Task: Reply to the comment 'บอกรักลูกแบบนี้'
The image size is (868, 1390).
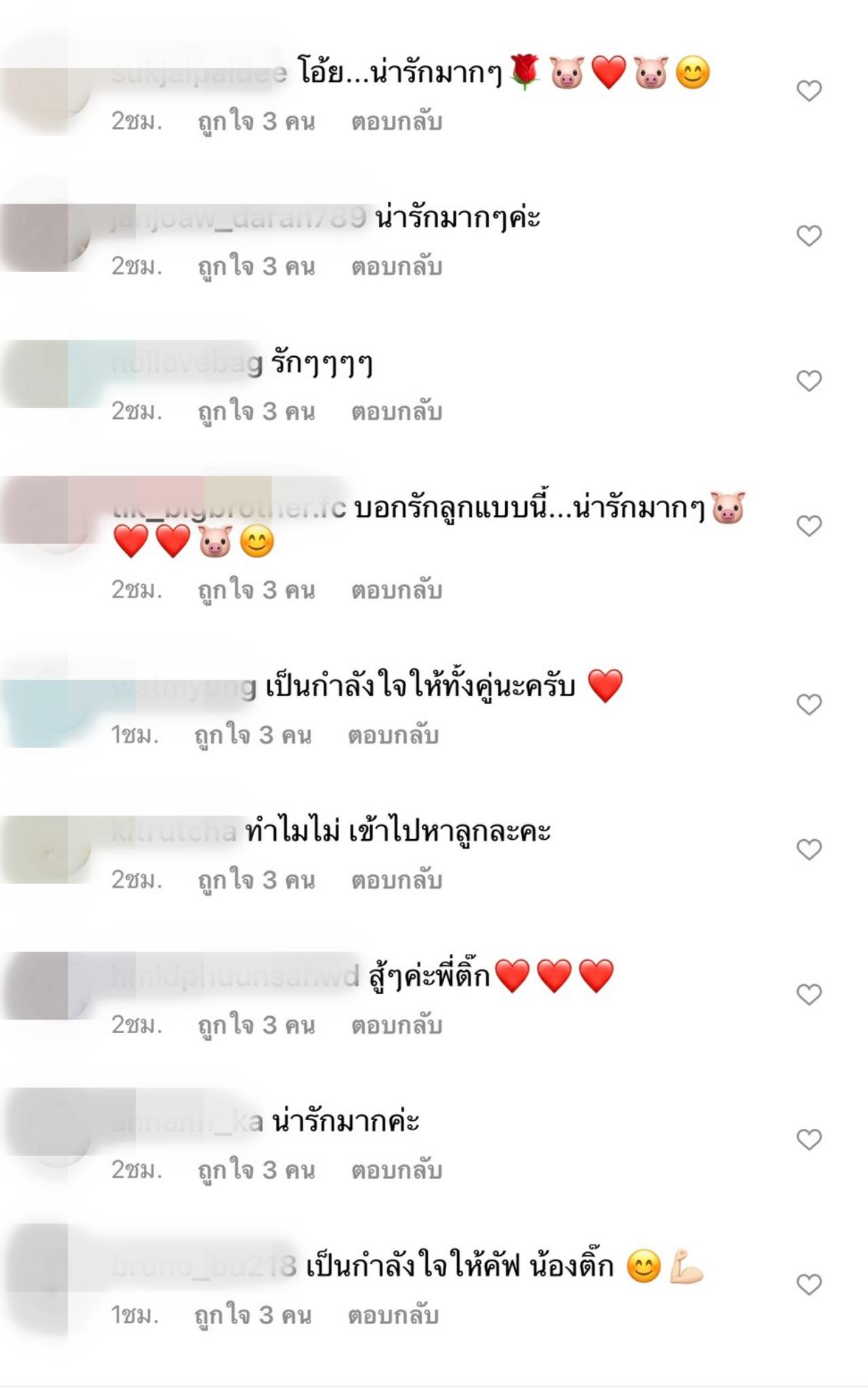Action: (397, 591)
